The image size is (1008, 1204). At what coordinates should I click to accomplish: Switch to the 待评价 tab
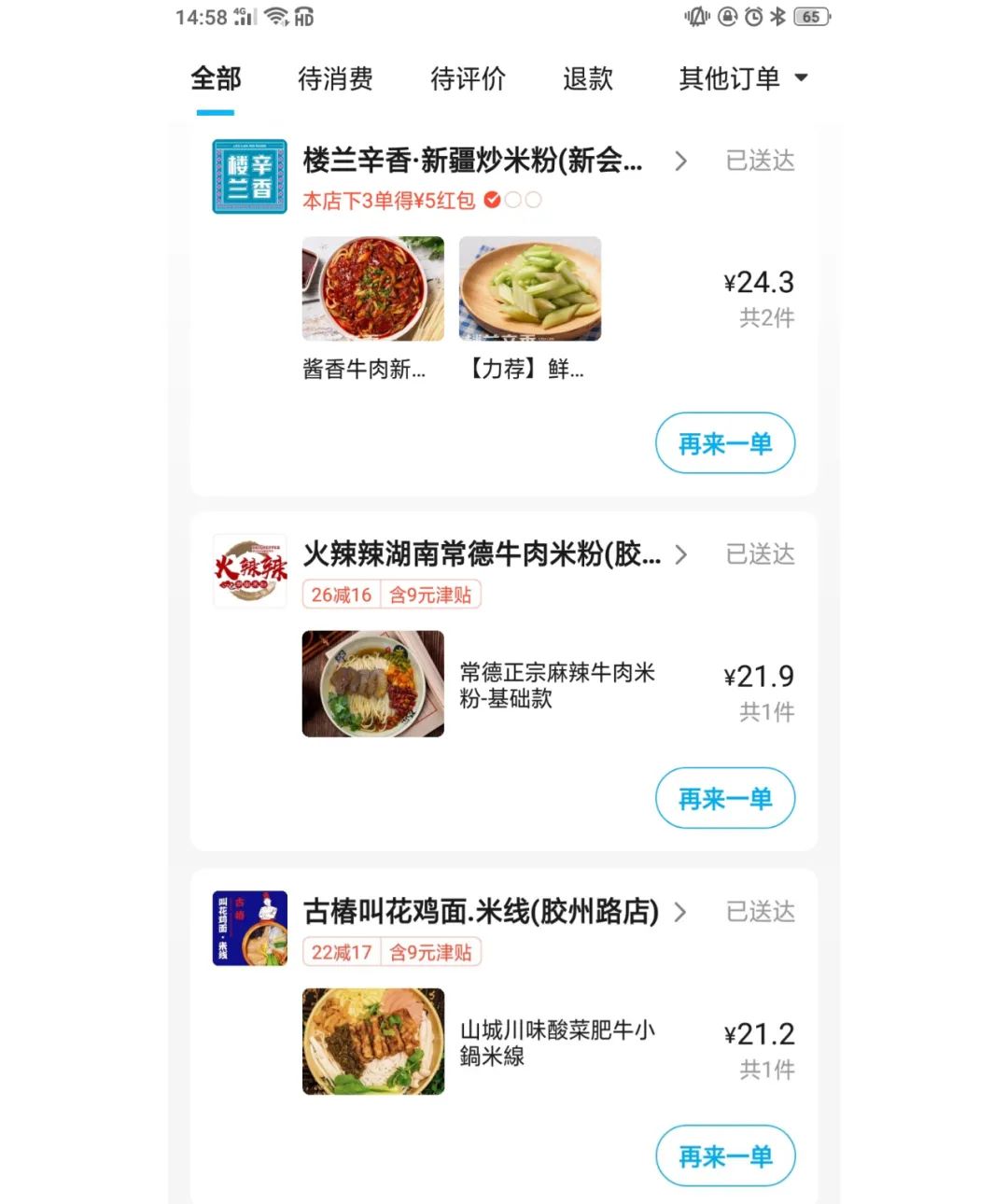[x=468, y=81]
